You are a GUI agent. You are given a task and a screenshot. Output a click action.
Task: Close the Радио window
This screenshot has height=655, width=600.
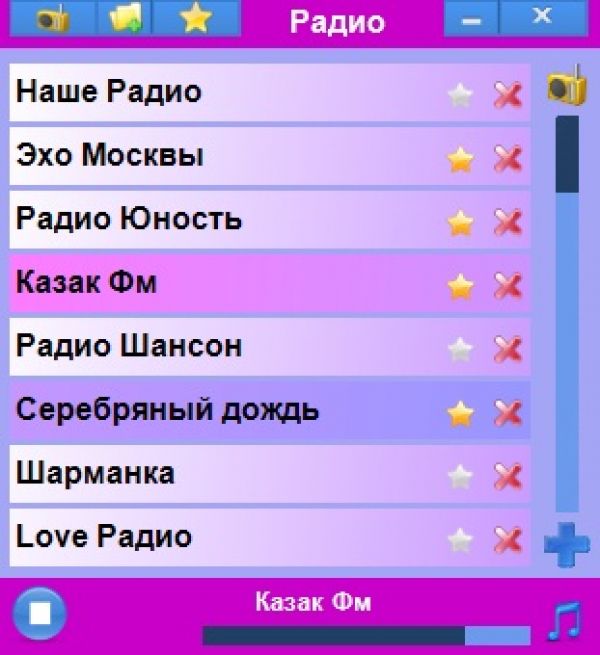tap(542, 17)
